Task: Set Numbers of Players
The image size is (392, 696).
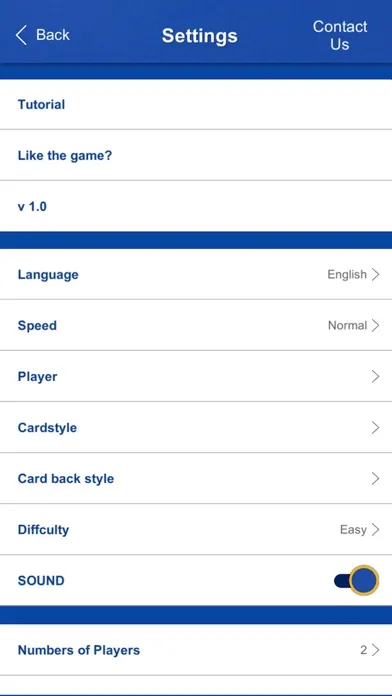Action: (x=196, y=650)
